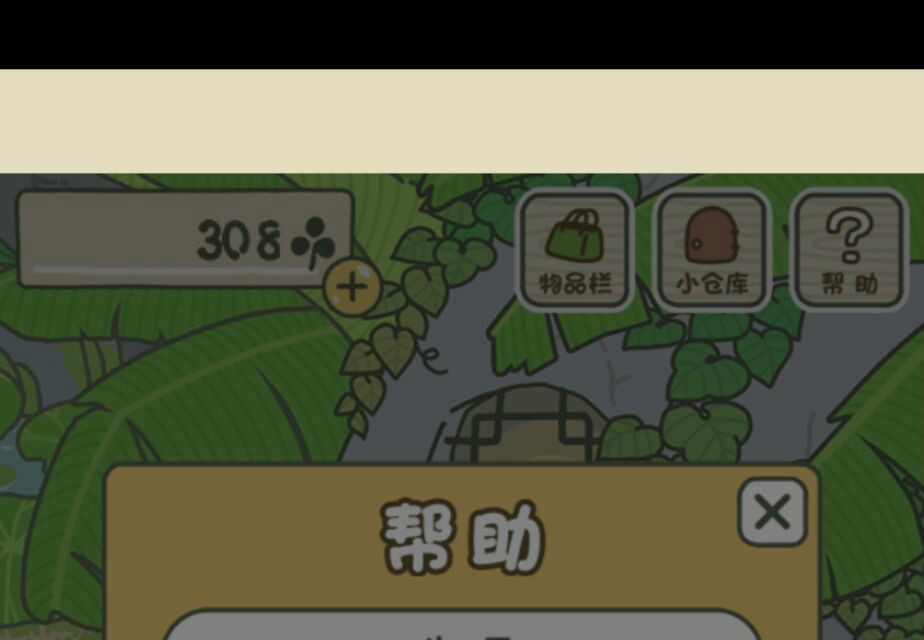924x640 pixels.
Task: Open the 小仓库 storage
Action: tap(712, 250)
